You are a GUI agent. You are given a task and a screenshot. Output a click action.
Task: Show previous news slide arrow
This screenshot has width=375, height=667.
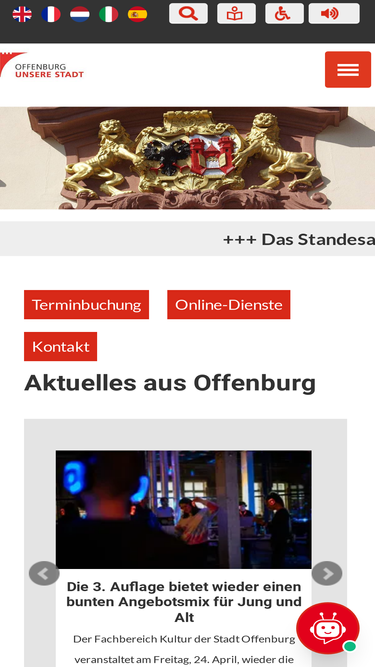[x=44, y=574]
